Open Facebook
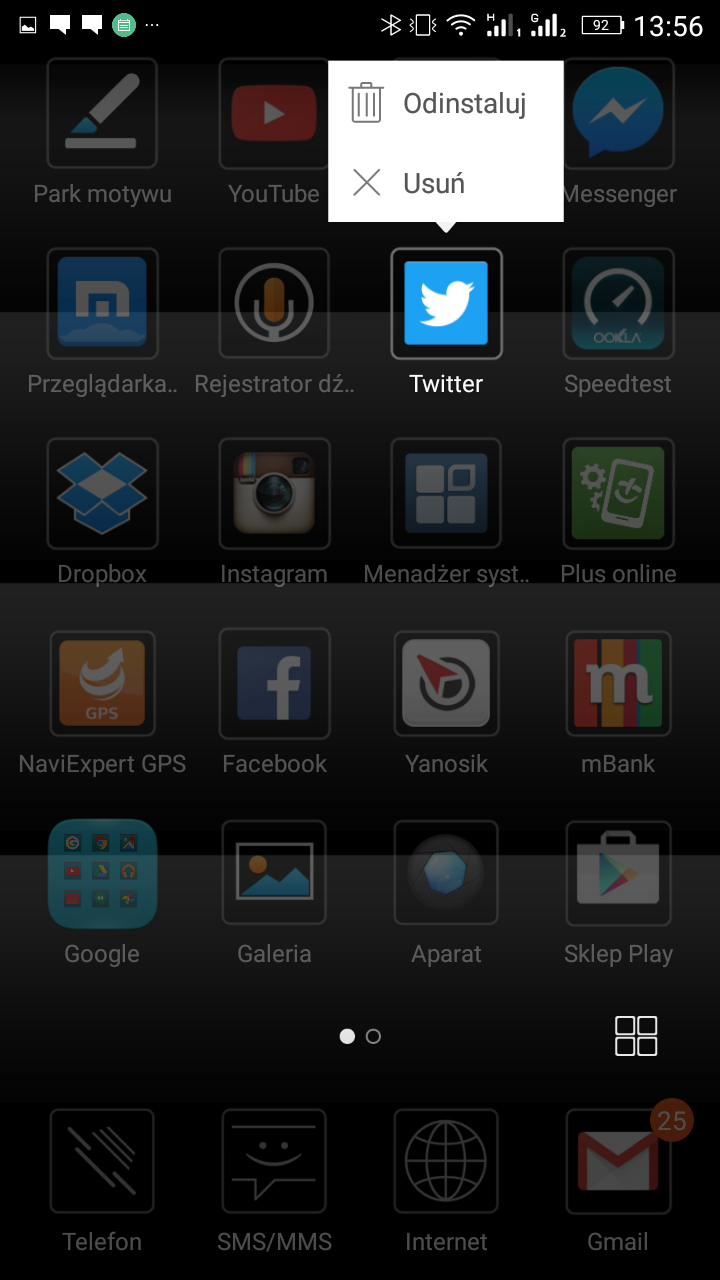The height and width of the screenshot is (1280, 720). pyautogui.click(x=274, y=683)
